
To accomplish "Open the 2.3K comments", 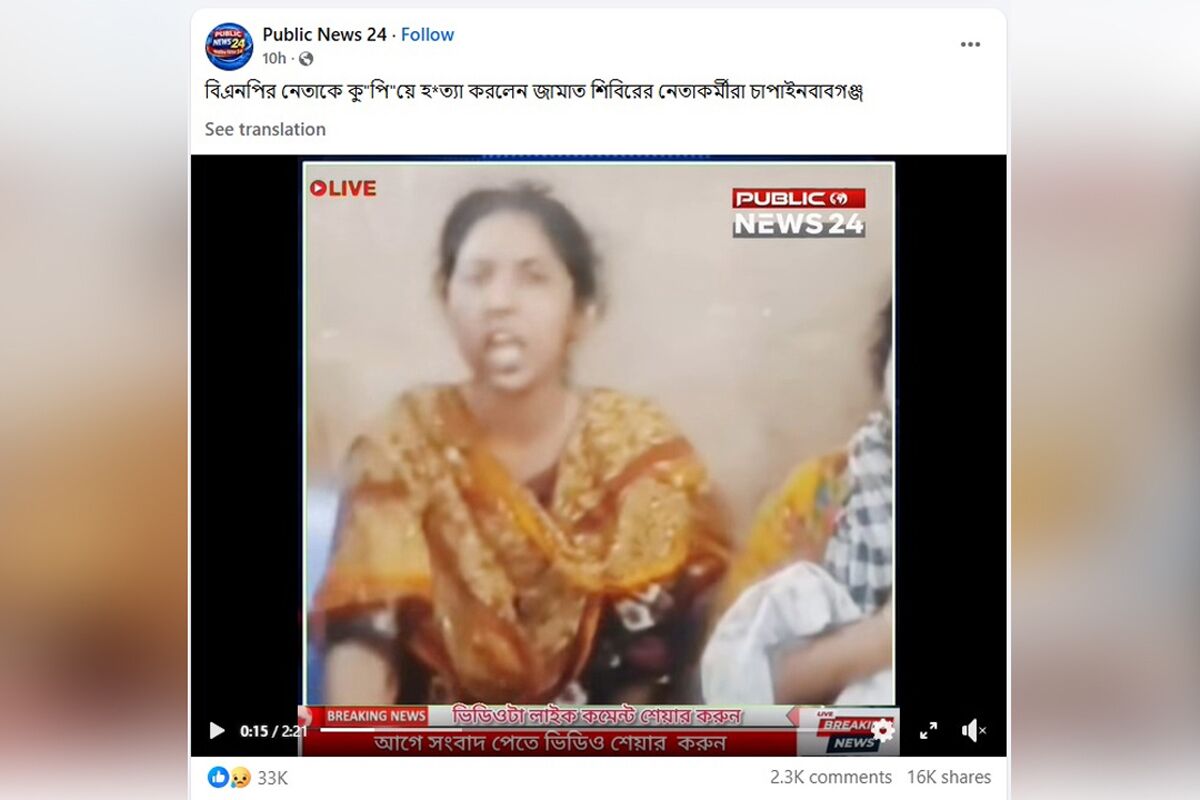I will 830,777.
